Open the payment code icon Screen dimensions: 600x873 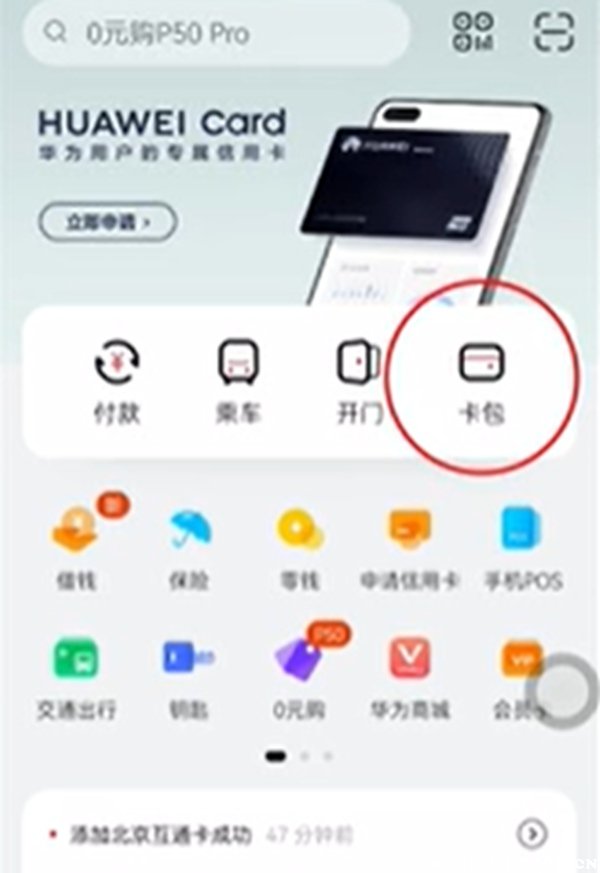coord(473,33)
